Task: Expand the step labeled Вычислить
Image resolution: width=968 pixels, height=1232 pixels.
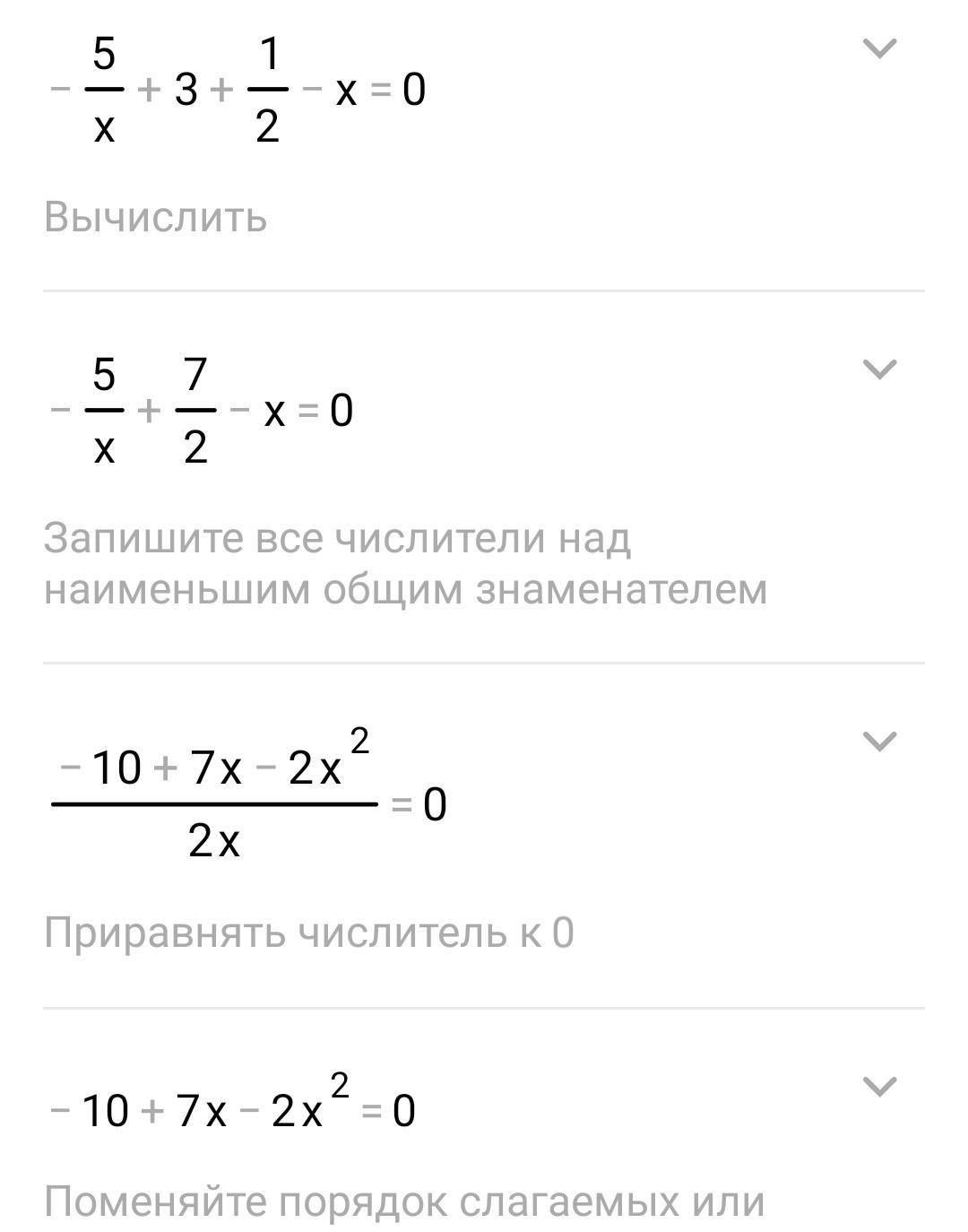Action: coord(878,48)
